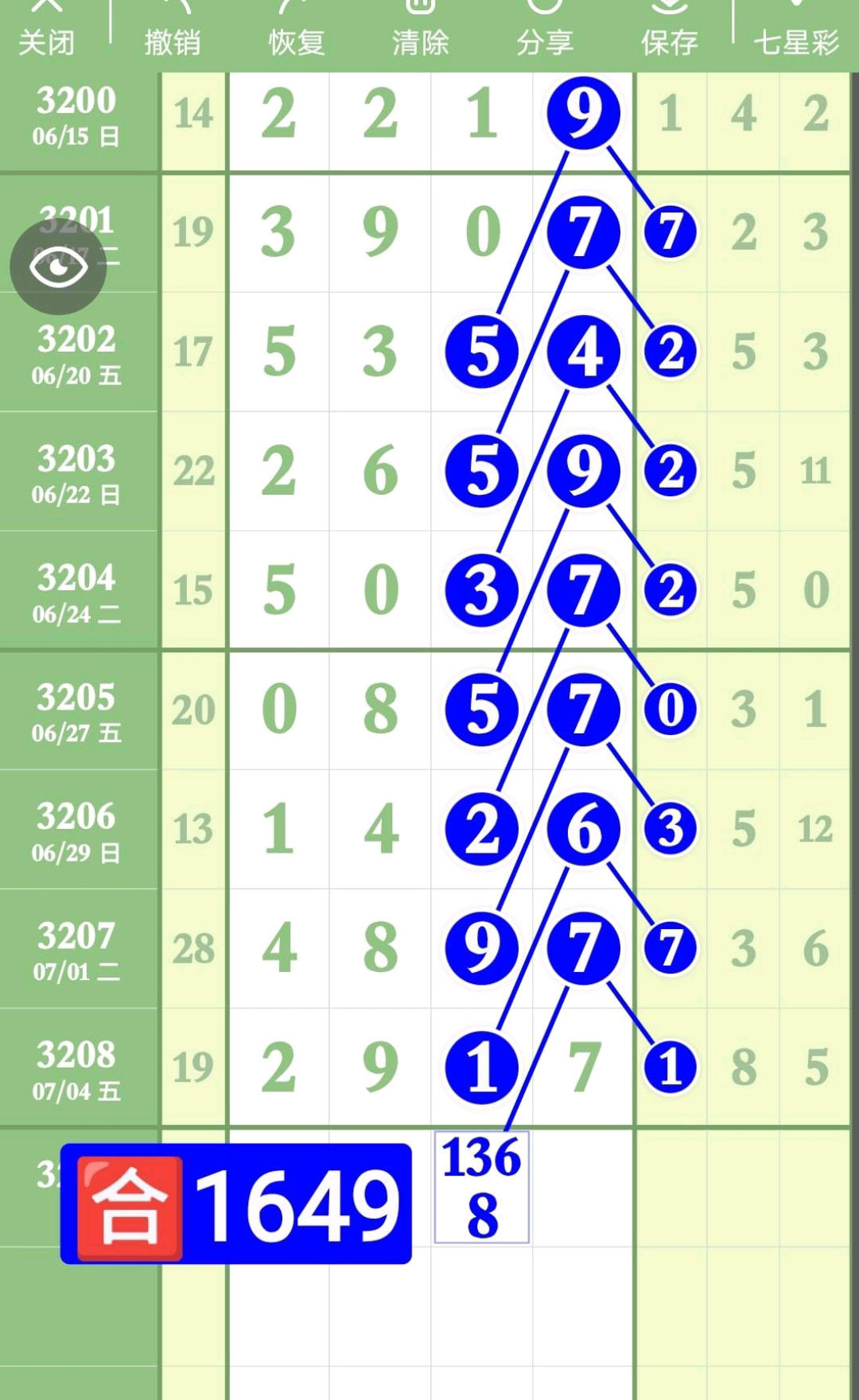The height and width of the screenshot is (1400, 859).
Task: Redo the drawing with 恢复
Action: coord(297,32)
